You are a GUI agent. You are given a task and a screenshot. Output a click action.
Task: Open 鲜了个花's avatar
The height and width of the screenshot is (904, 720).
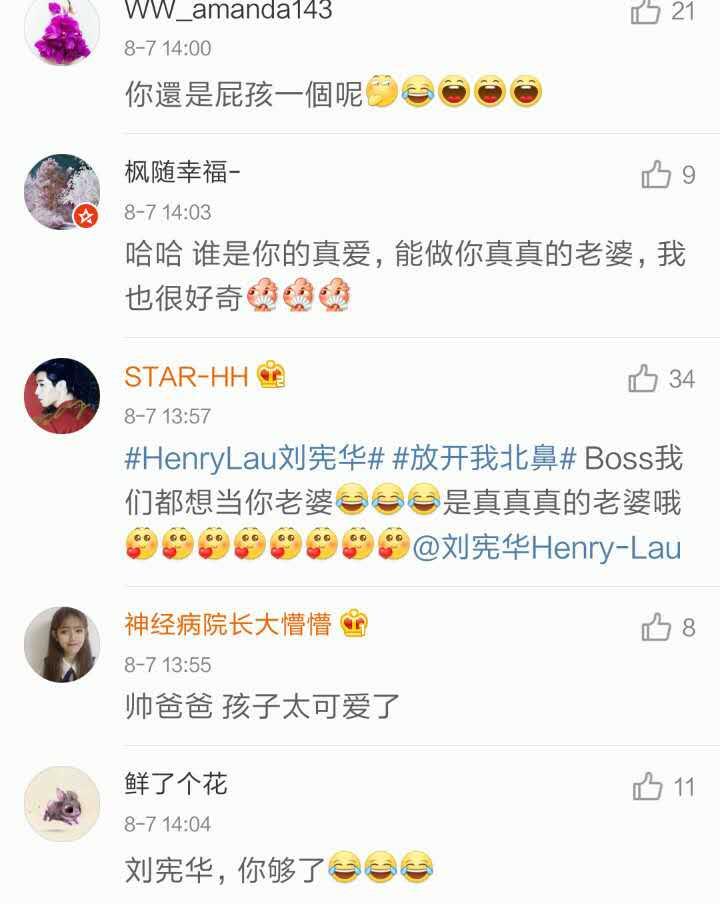point(62,804)
